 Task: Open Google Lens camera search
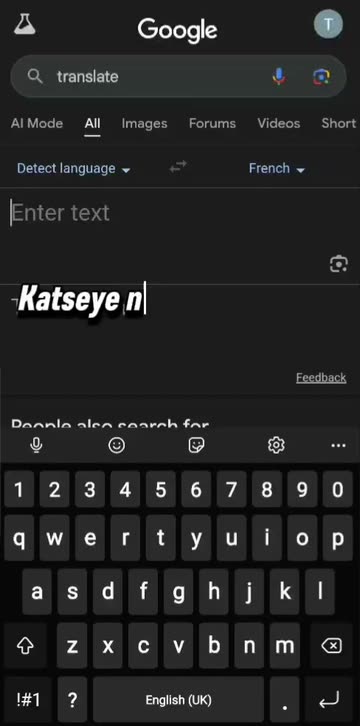point(321,76)
